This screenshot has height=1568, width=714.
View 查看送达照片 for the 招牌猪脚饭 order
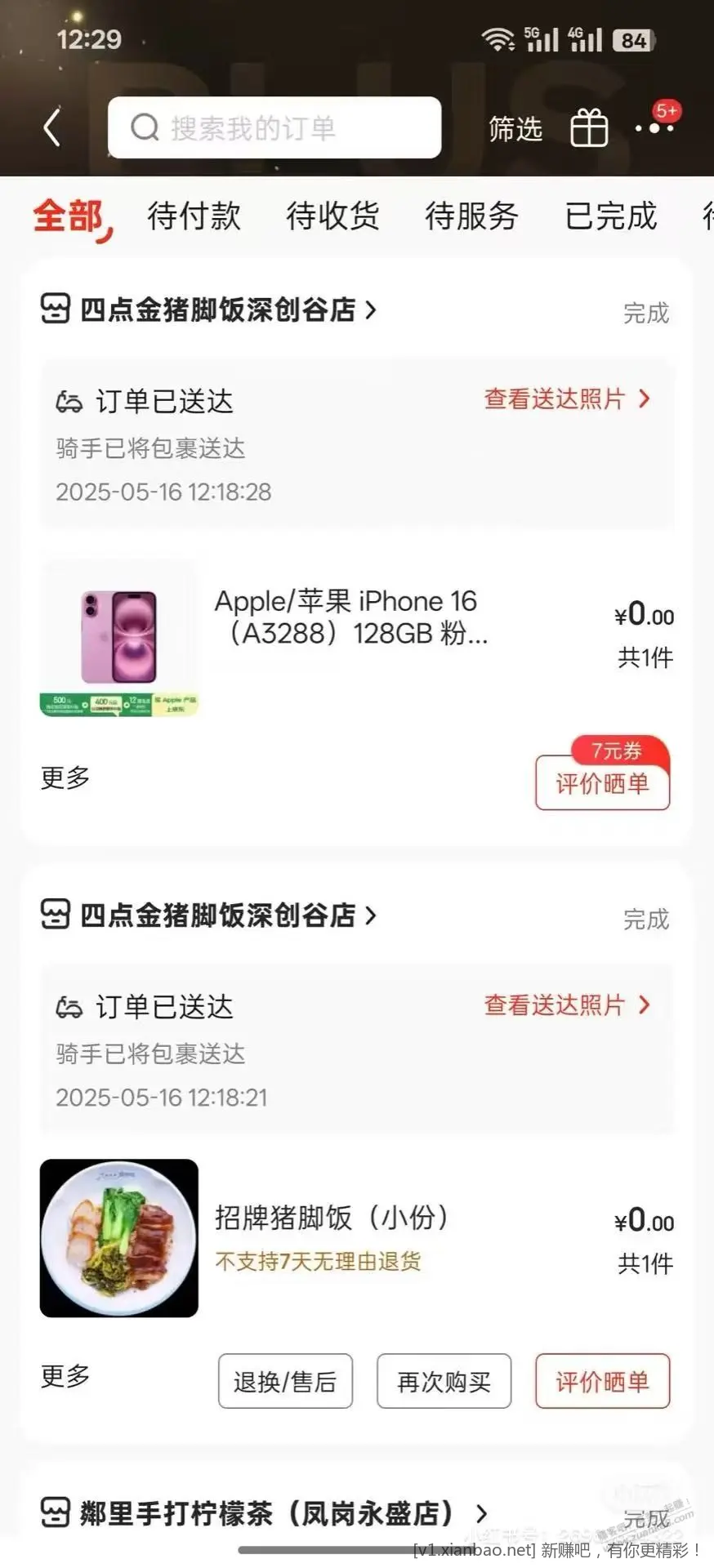click(566, 1005)
